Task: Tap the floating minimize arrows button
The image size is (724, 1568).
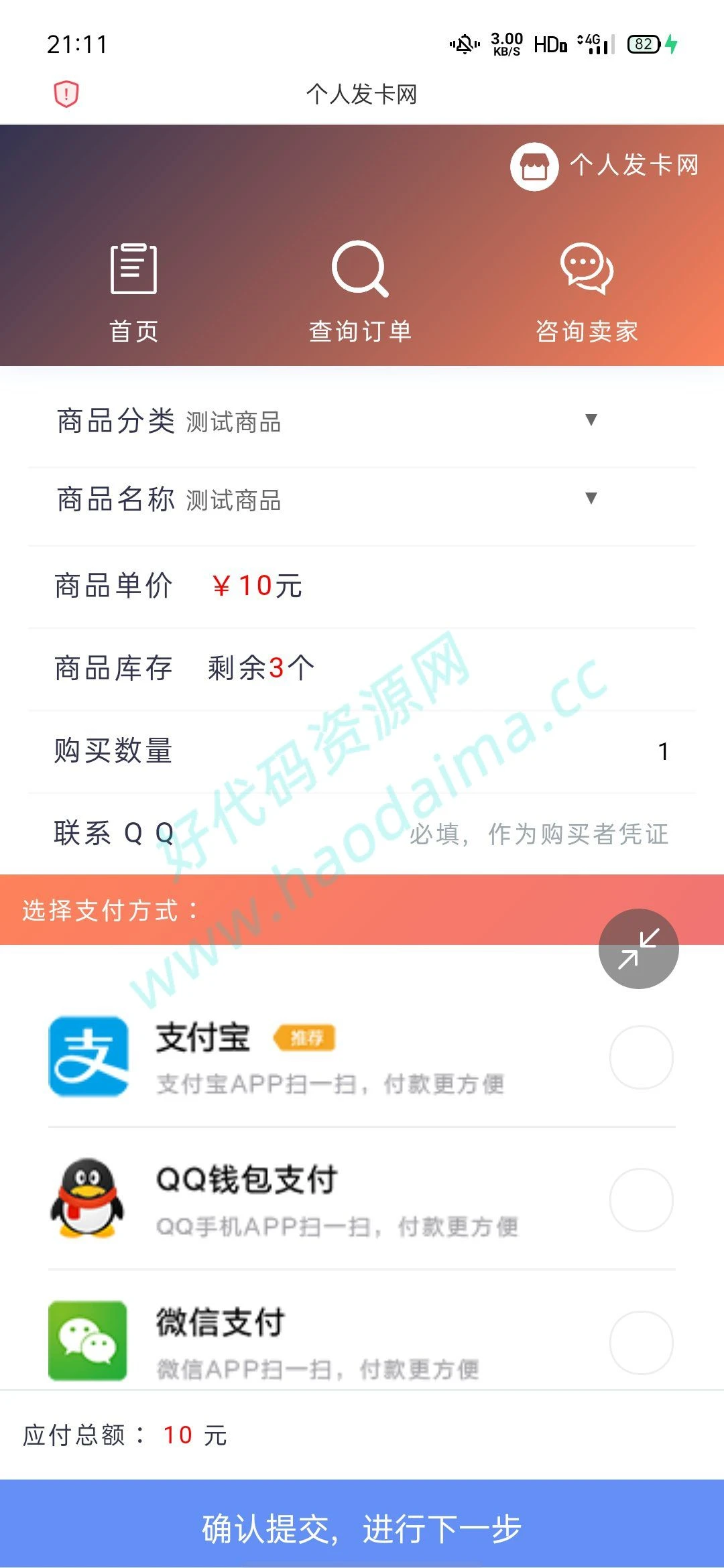Action: [x=638, y=948]
